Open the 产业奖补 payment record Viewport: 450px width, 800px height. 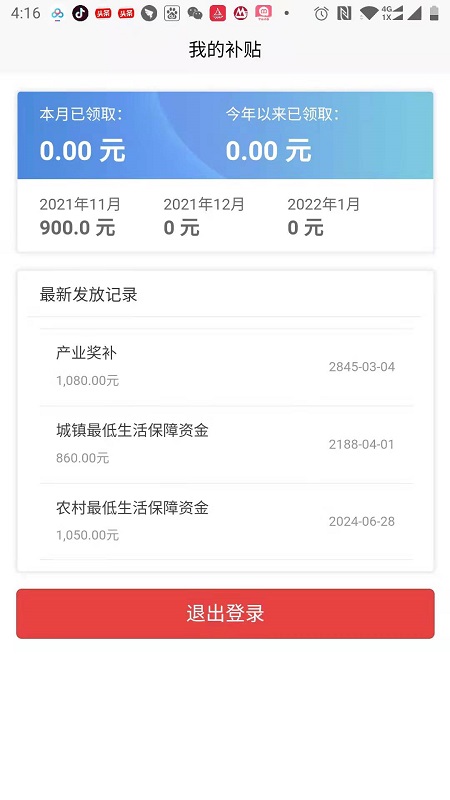[227, 367]
